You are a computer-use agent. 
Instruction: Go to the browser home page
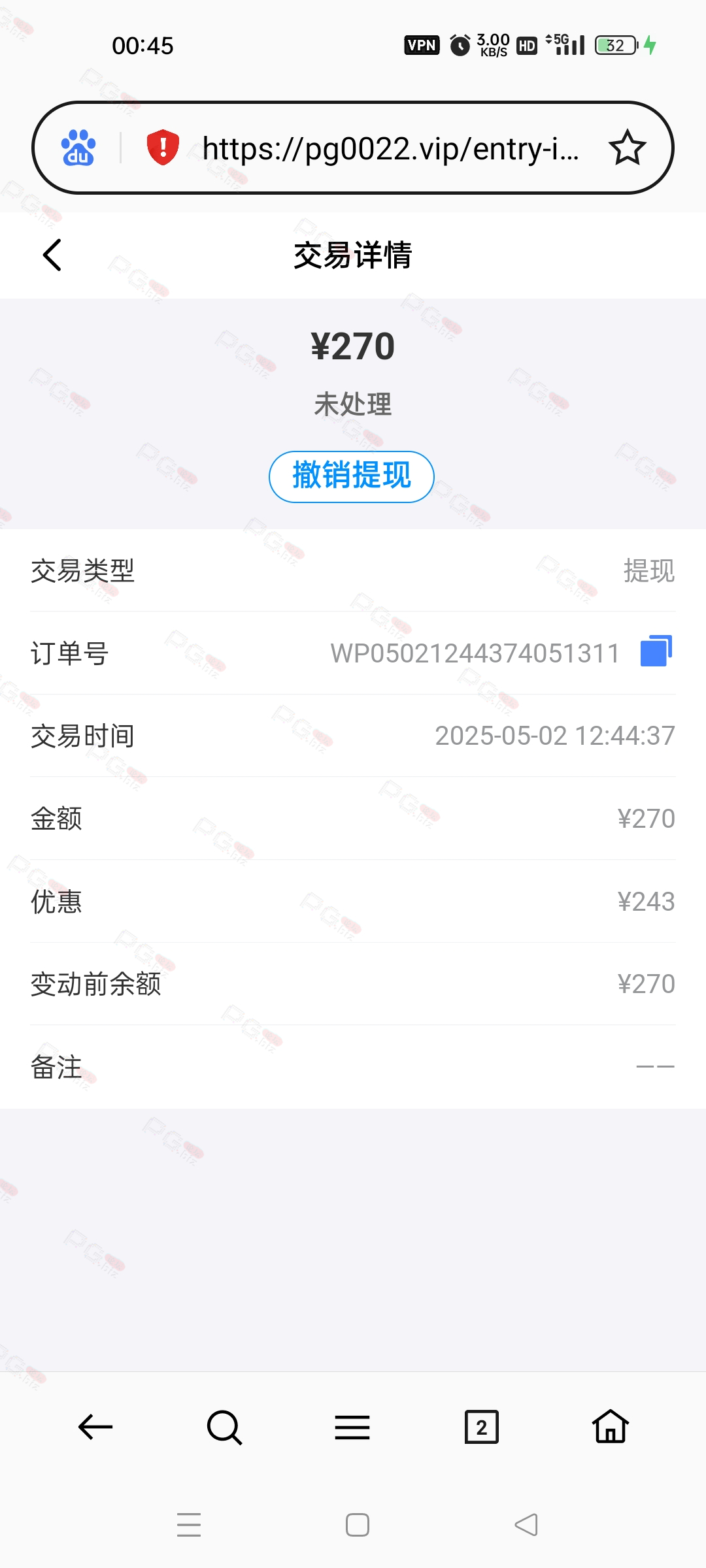tap(610, 1426)
